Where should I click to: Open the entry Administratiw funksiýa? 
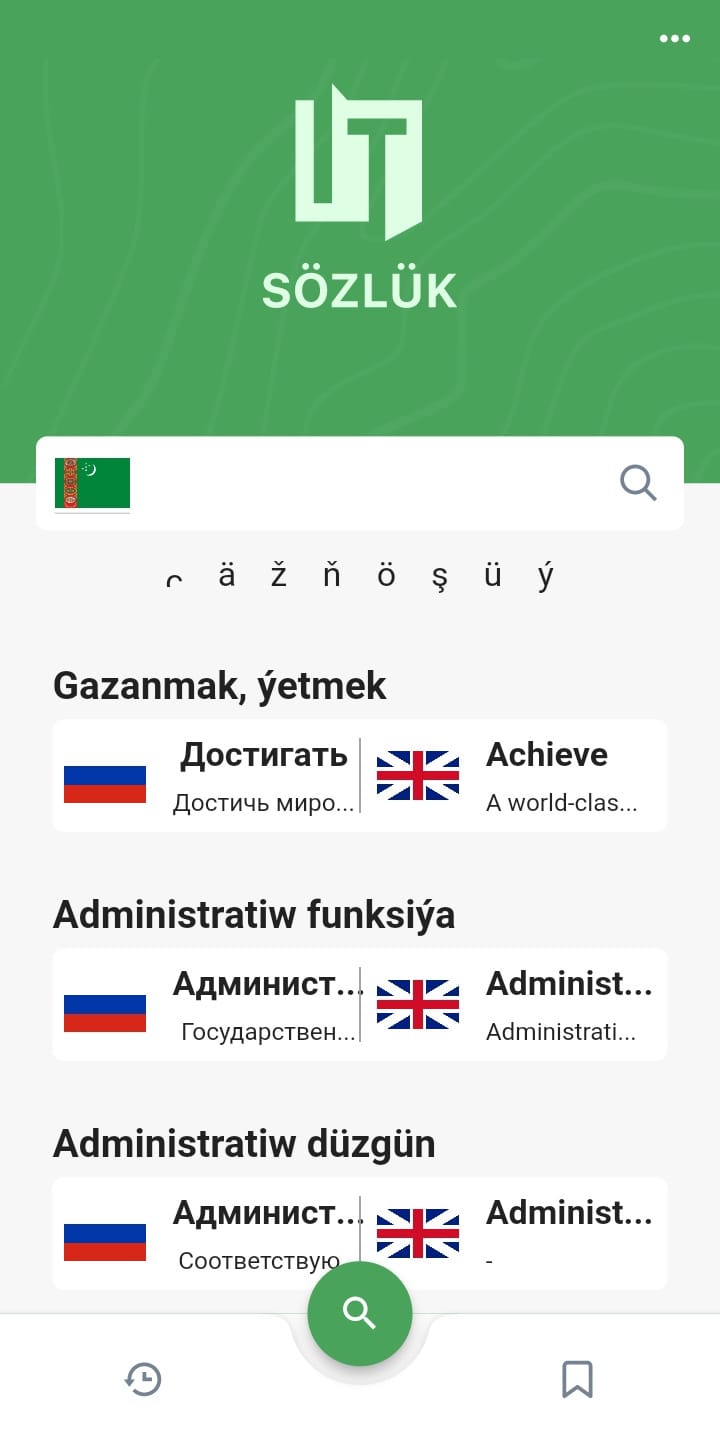(x=254, y=915)
